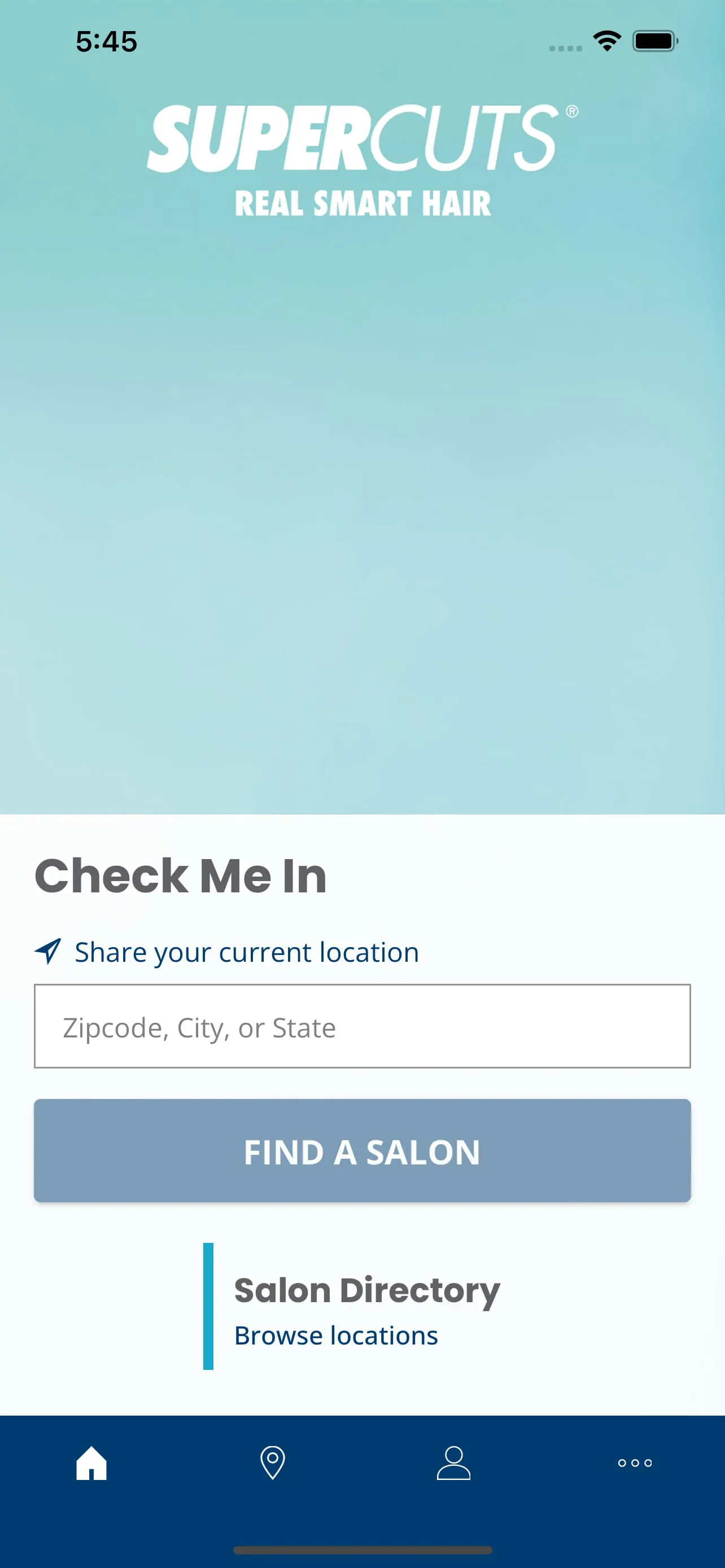Tap the battery indicator icon

click(654, 40)
